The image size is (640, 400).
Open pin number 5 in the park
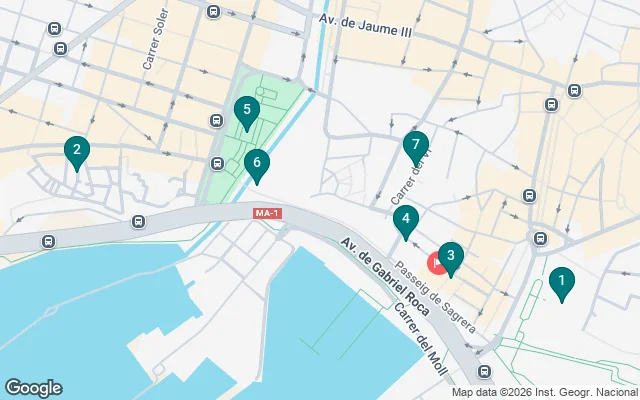click(x=246, y=111)
